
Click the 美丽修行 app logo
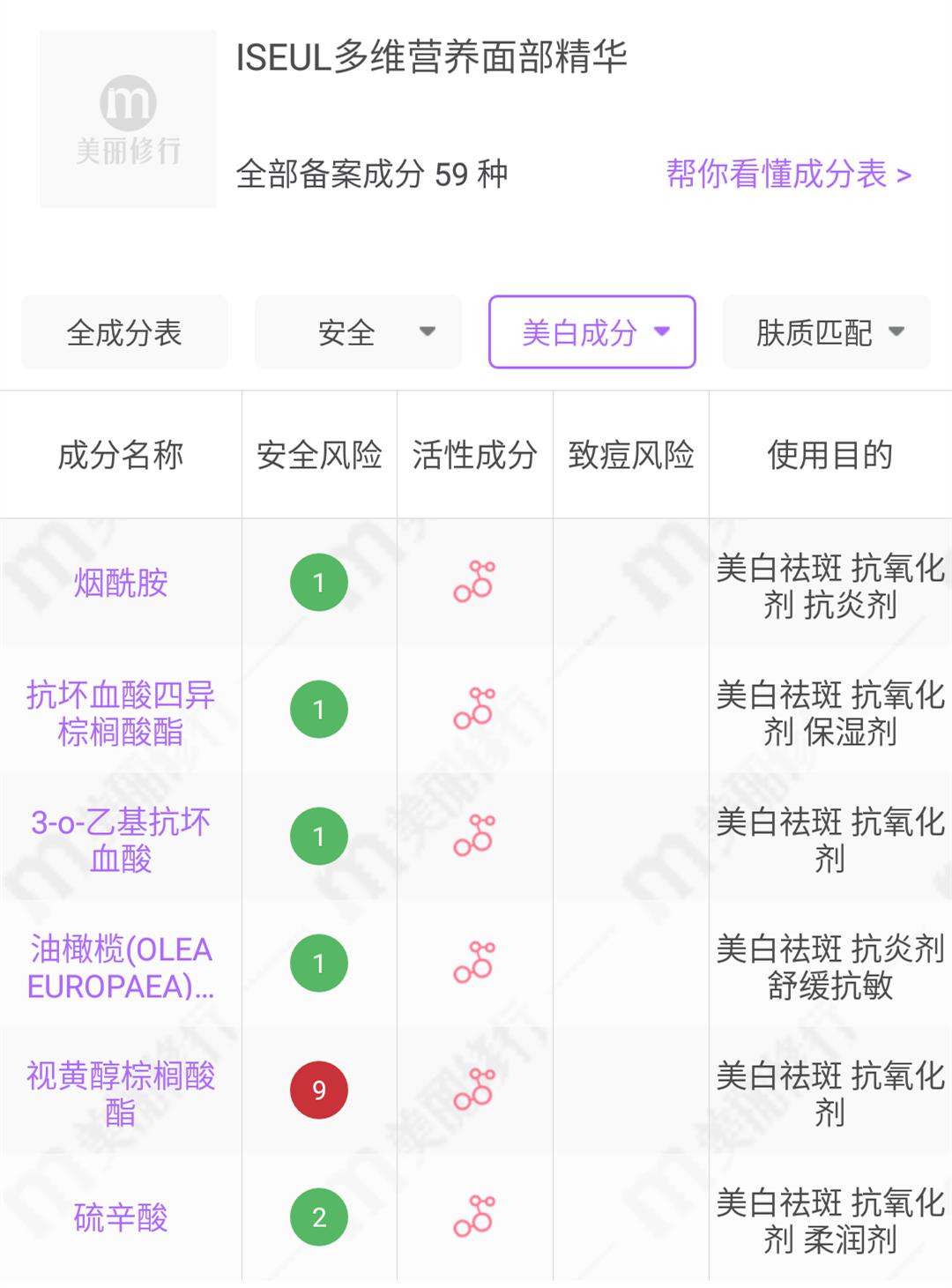(128, 119)
